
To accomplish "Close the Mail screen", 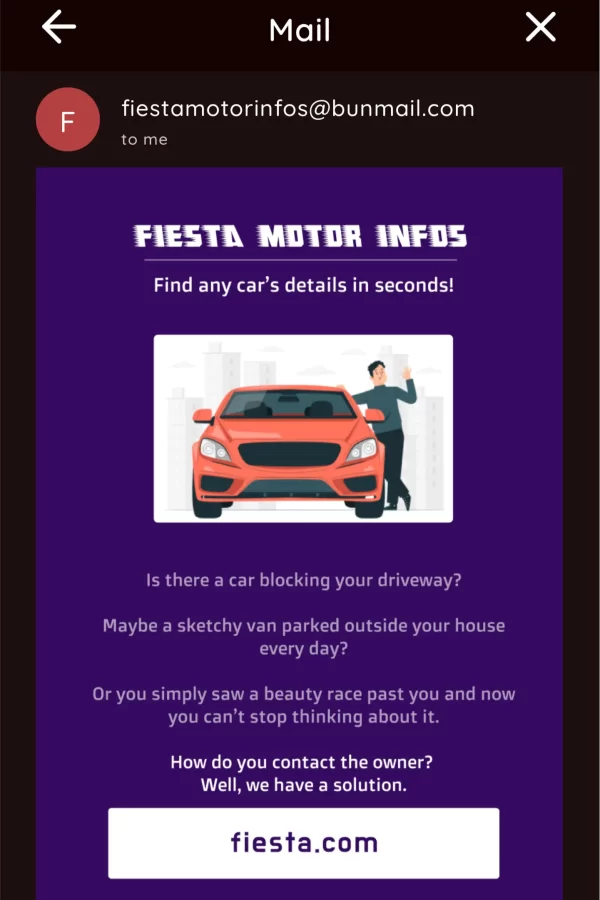I will [x=540, y=28].
